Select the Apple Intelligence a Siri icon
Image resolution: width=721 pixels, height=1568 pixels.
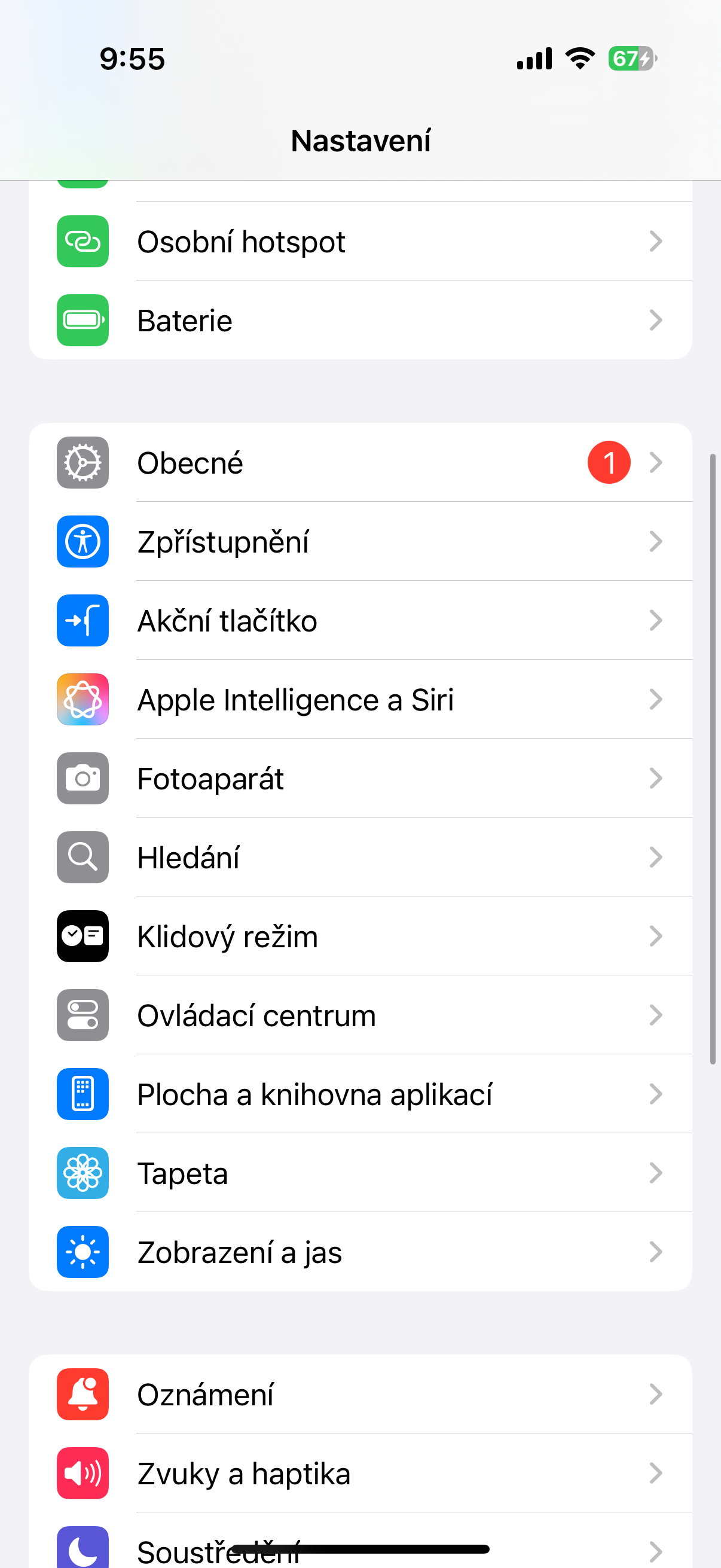coord(83,698)
